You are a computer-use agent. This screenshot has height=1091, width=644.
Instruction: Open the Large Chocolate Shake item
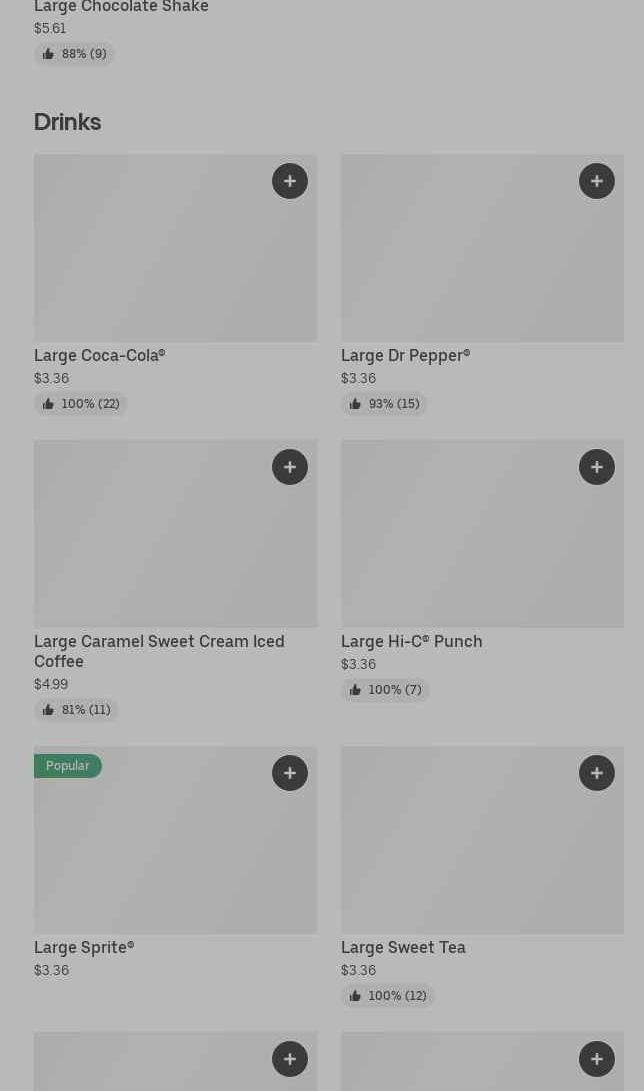(x=121, y=31)
